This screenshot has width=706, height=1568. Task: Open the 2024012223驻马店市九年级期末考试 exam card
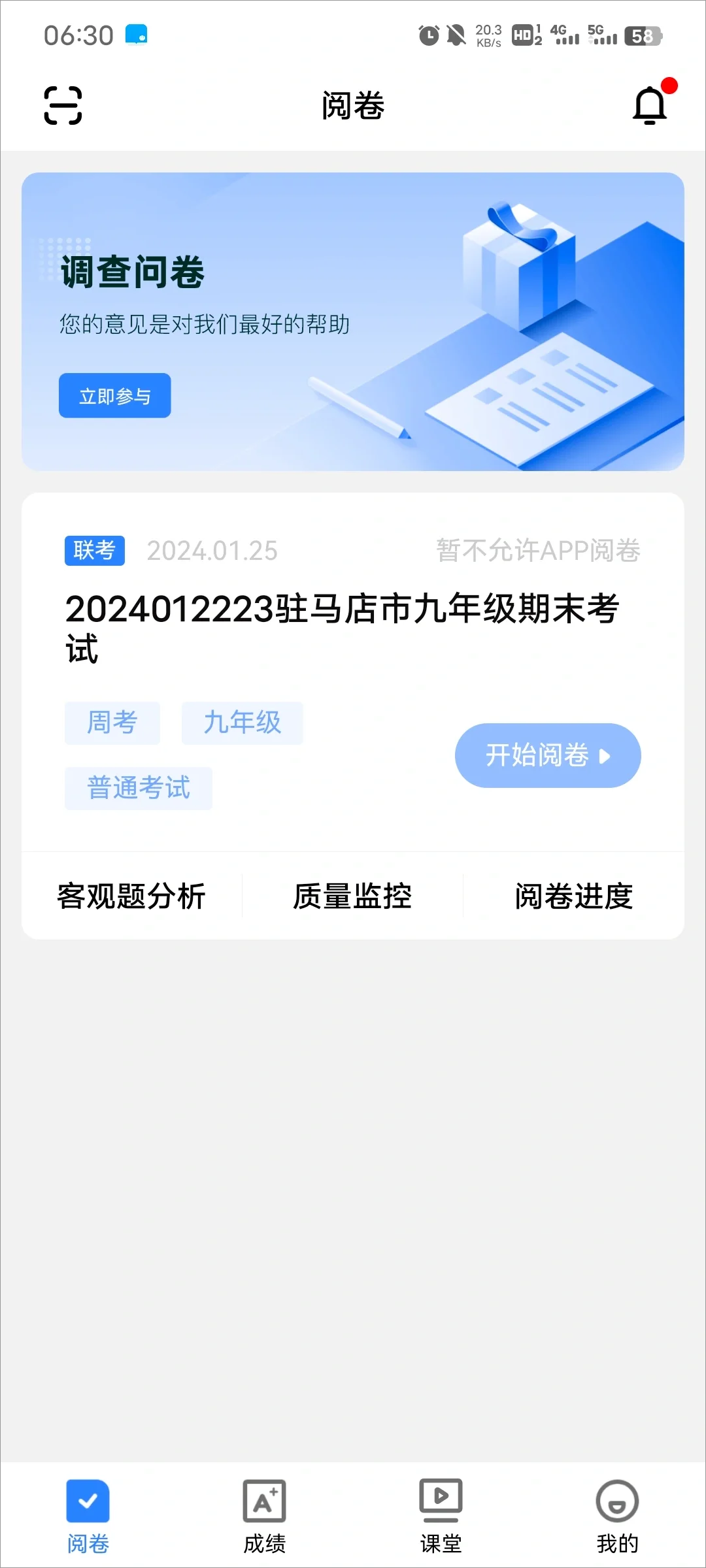[x=342, y=627]
